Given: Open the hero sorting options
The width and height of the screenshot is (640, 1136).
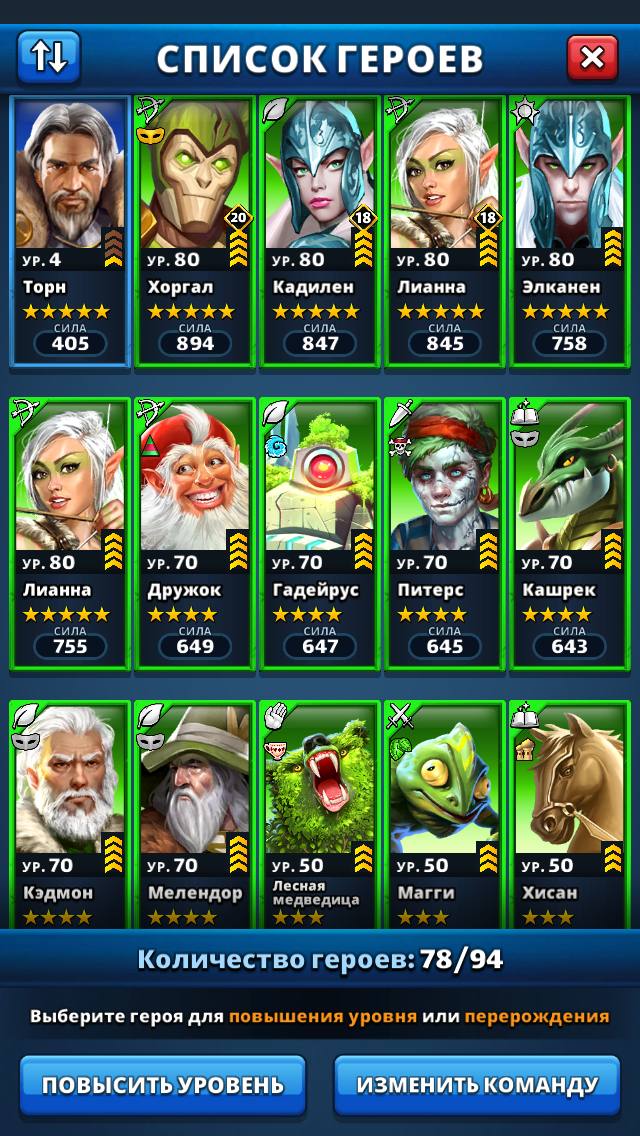Looking at the screenshot, I should 48,57.
